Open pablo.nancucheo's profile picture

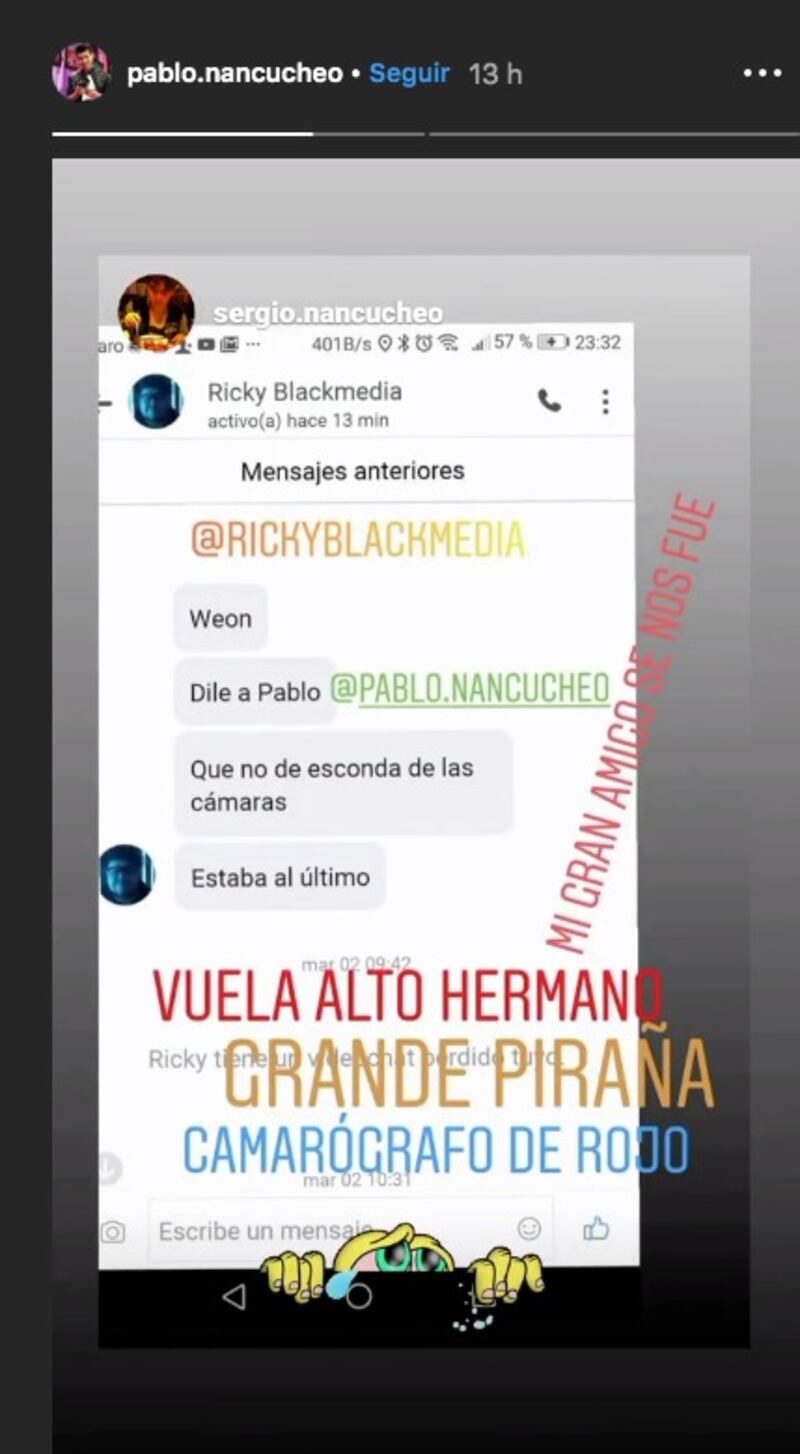[81, 73]
